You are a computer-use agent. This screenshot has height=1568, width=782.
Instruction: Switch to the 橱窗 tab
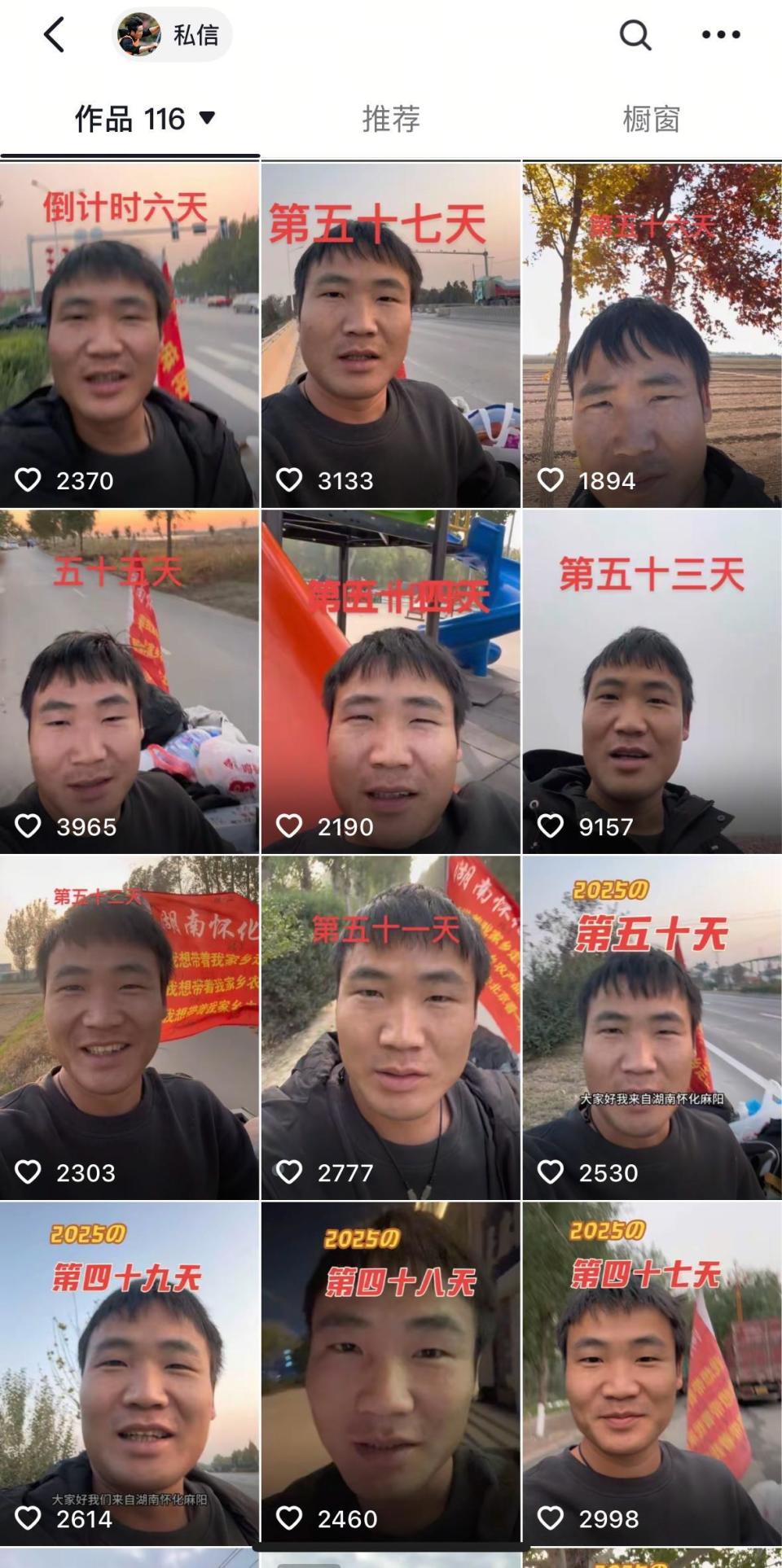click(651, 120)
